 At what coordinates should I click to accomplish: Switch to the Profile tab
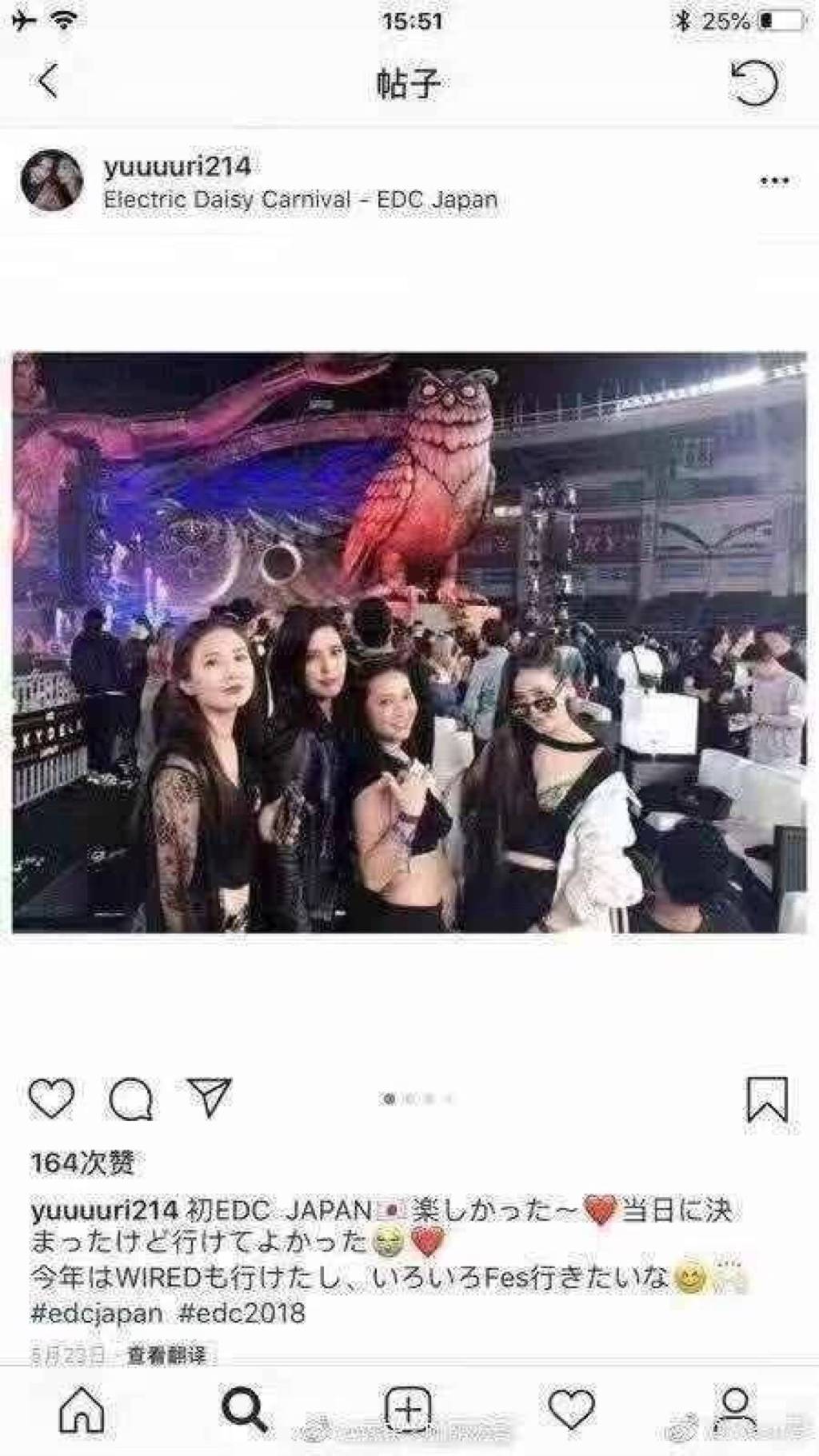pos(734,1410)
